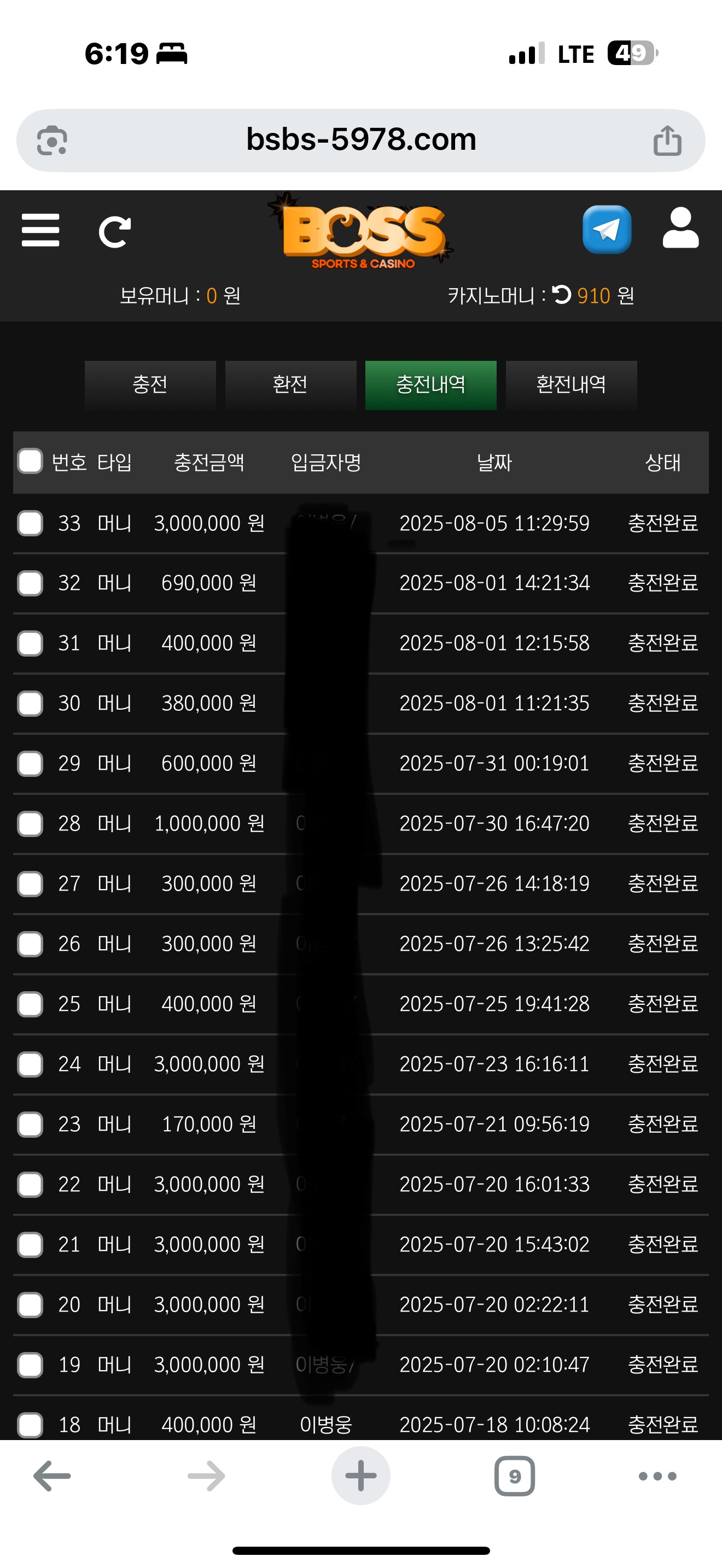Open the hamburger menu
This screenshot has height=1568, width=722.
click(x=40, y=230)
